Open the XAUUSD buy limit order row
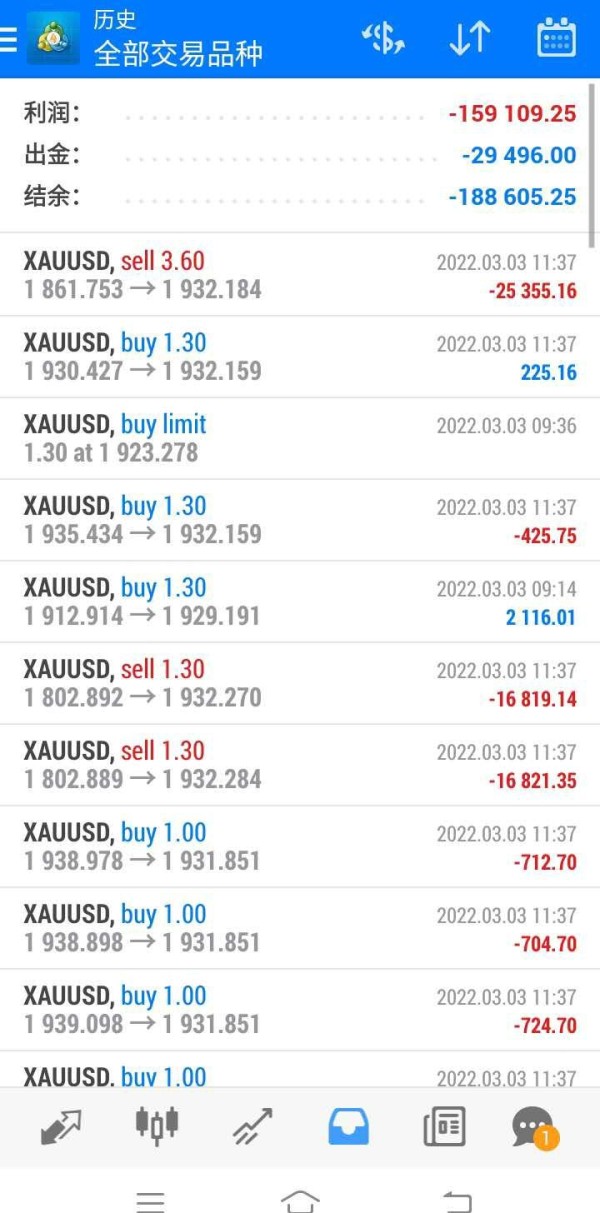 (300, 438)
